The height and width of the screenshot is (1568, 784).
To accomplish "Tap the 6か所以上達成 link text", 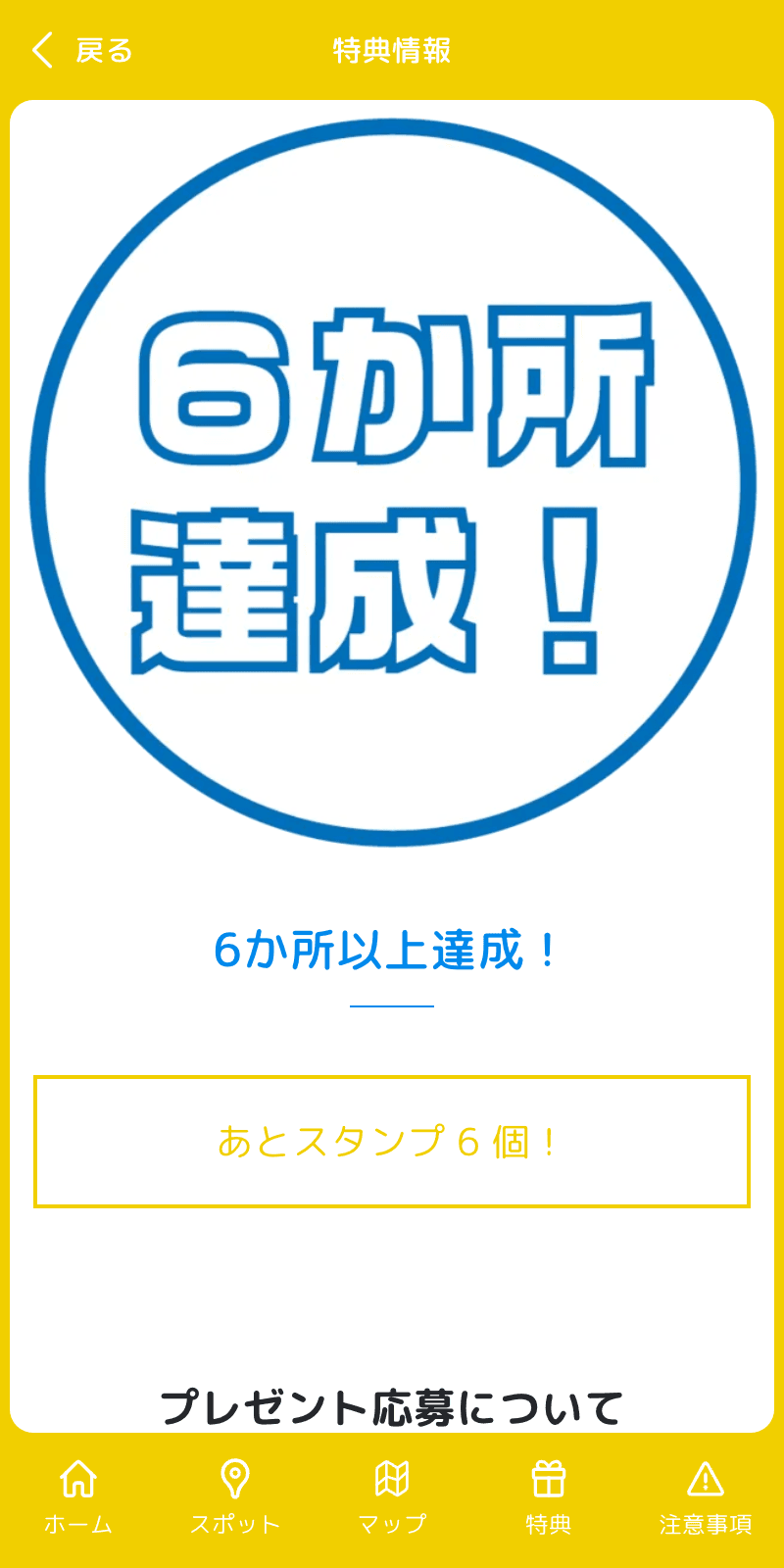I will pos(392,951).
